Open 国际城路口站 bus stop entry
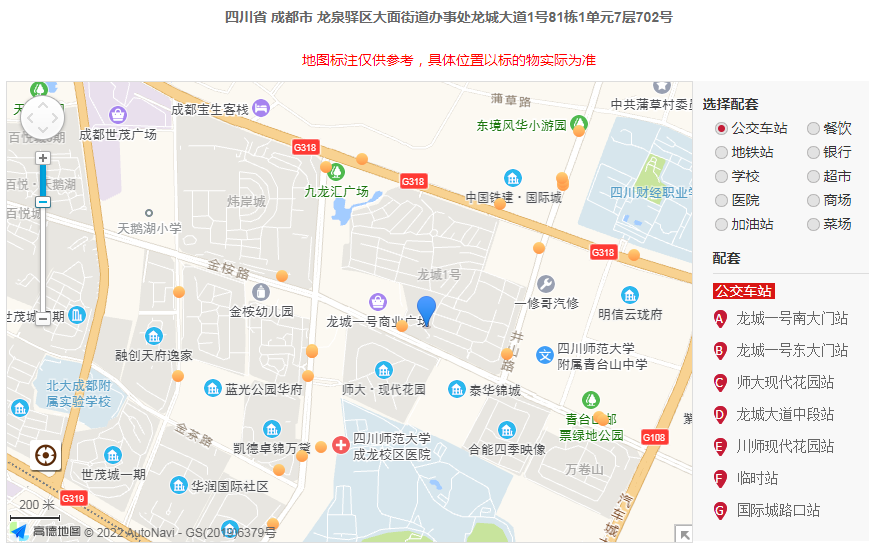Image resolution: width=869 pixels, height=544 pixels. pos(777,510)
